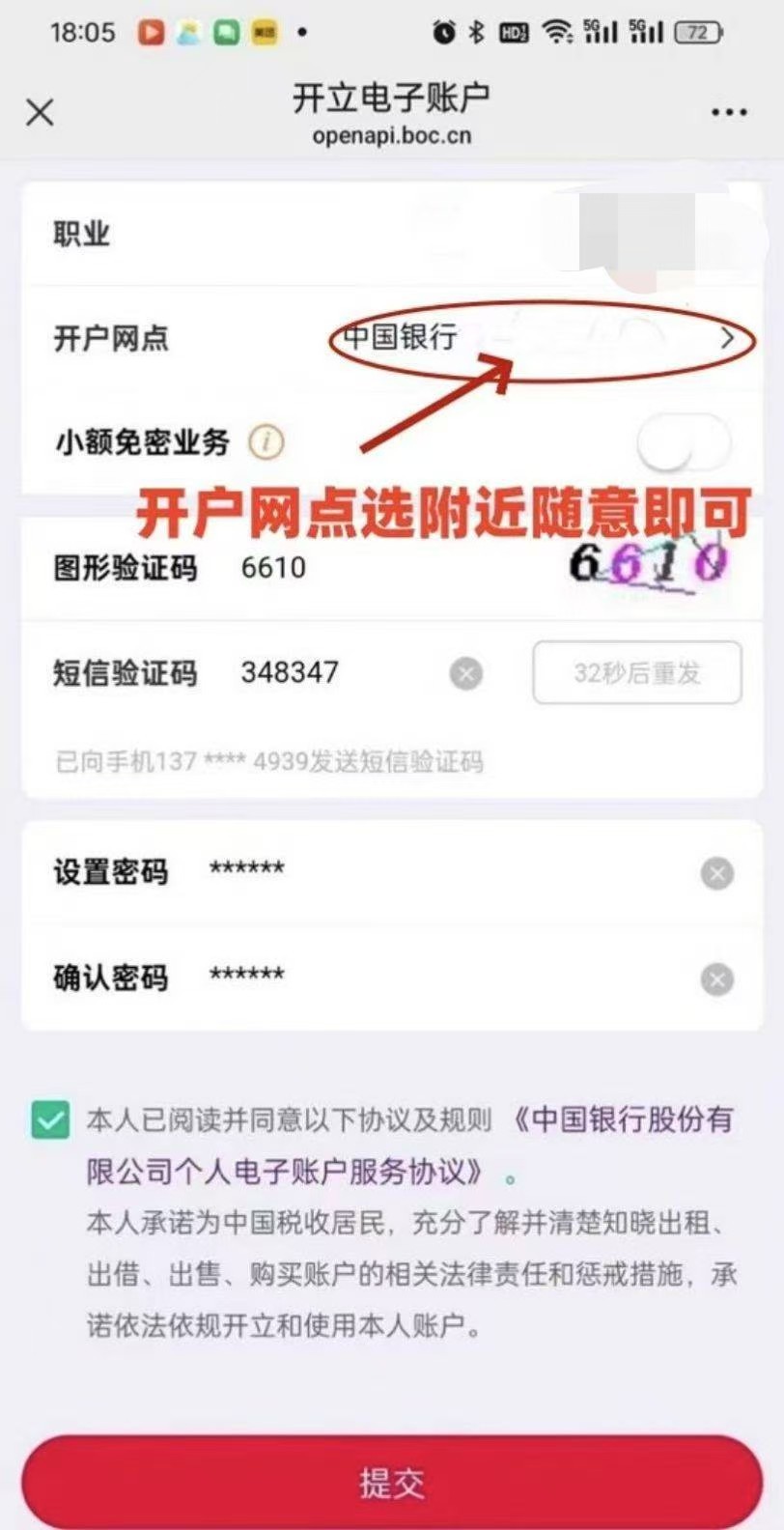Image resolution: width=784 pixels, height=1530 pixels.
Task: Uncheck the agreement checkbox
Action: pos(50,1120)
